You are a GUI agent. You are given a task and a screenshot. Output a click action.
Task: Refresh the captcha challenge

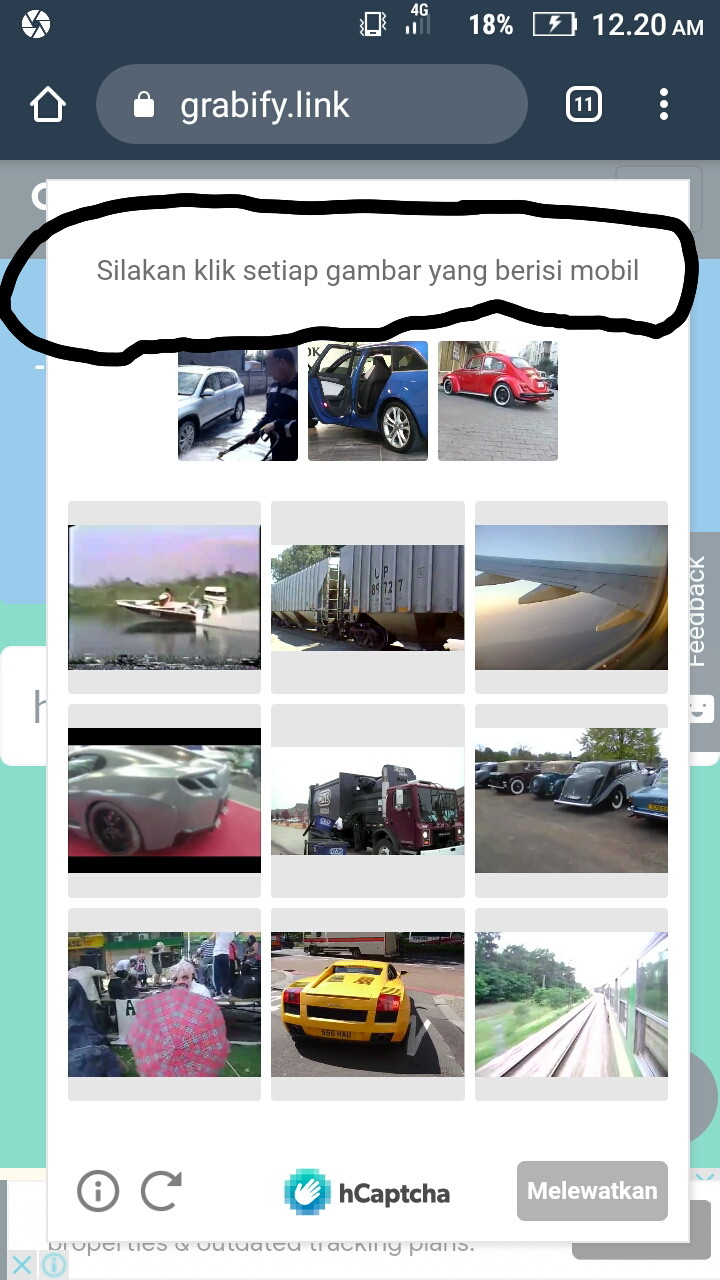[161, 1191]
